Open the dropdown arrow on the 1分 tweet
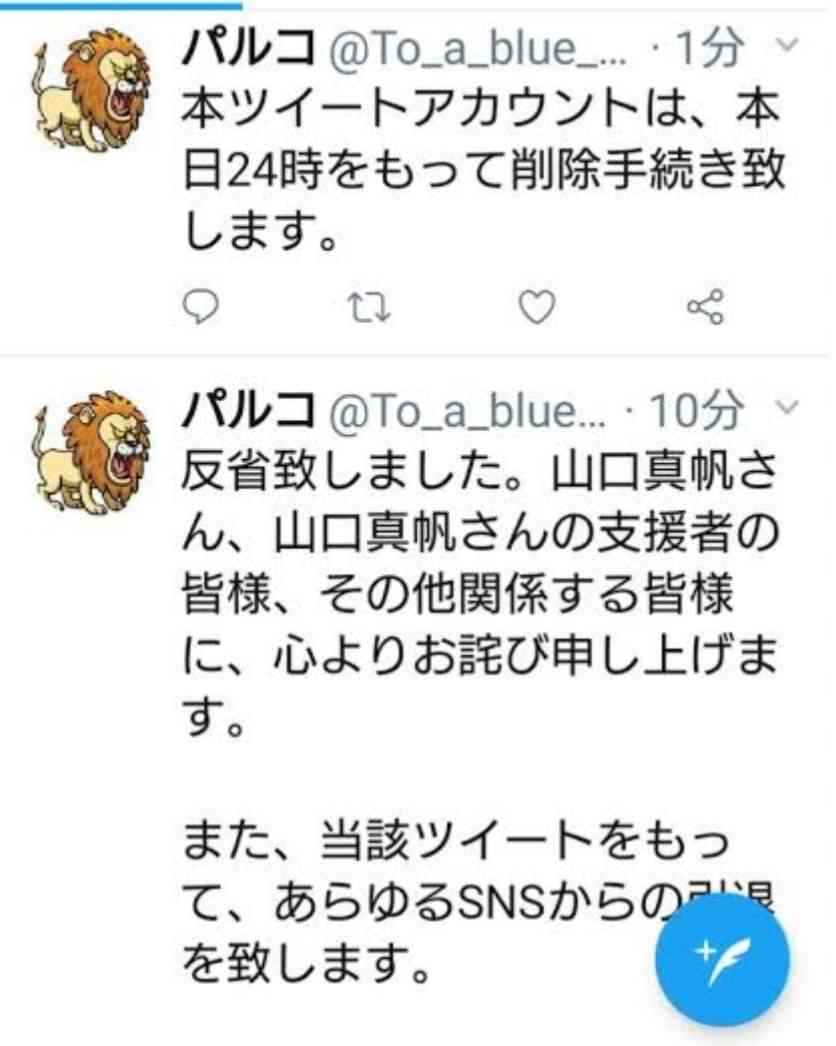The image size is (836, 1046). (787, 47)
